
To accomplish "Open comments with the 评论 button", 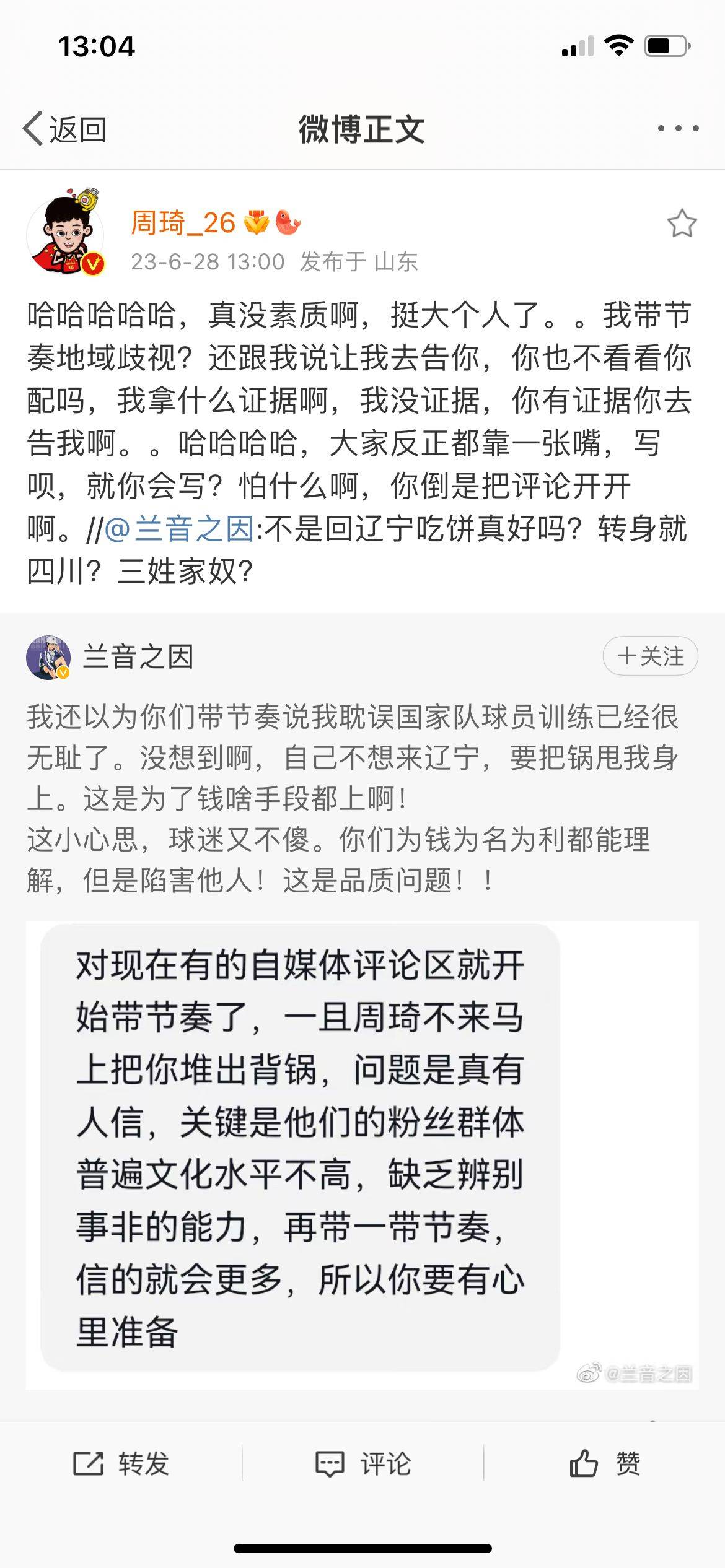I will tap(363, 1463).
